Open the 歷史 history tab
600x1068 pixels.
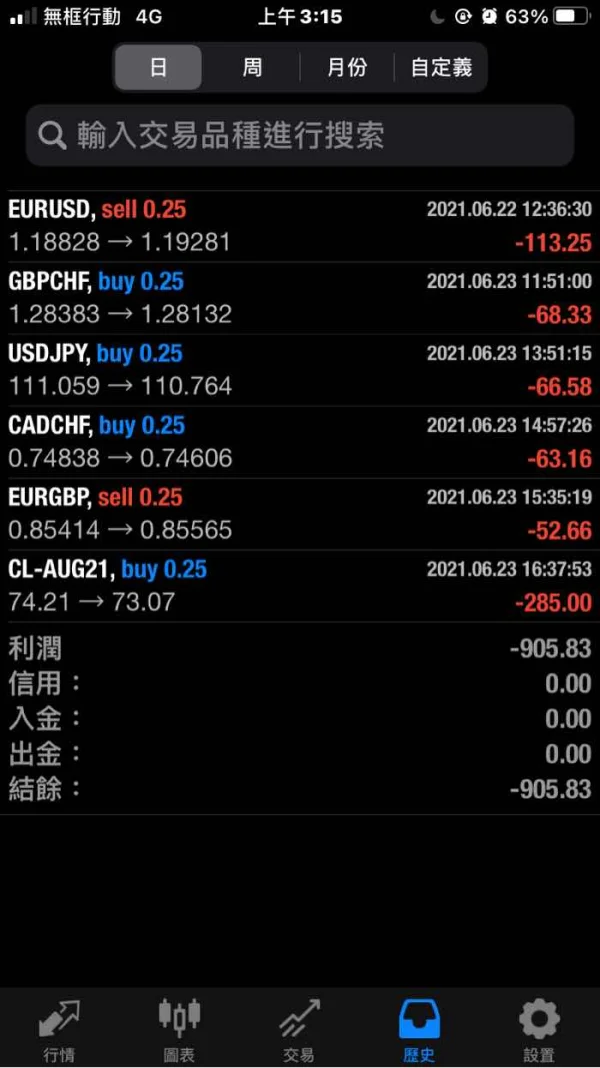point(419,1030)
